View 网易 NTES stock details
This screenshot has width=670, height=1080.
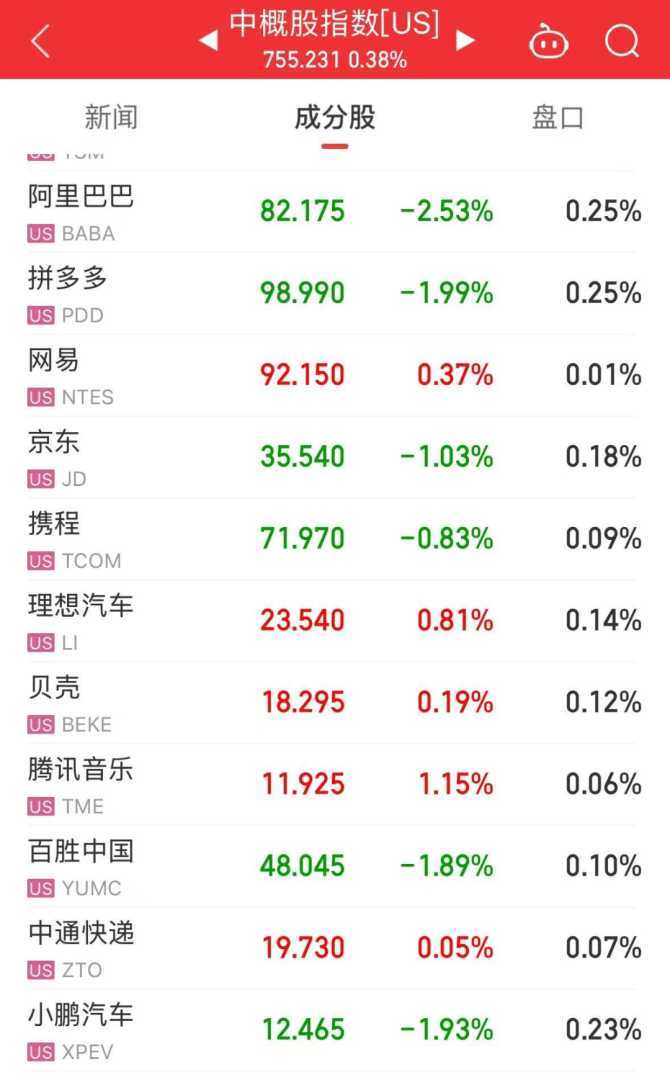pyautogui.click(x=335, y=375)
